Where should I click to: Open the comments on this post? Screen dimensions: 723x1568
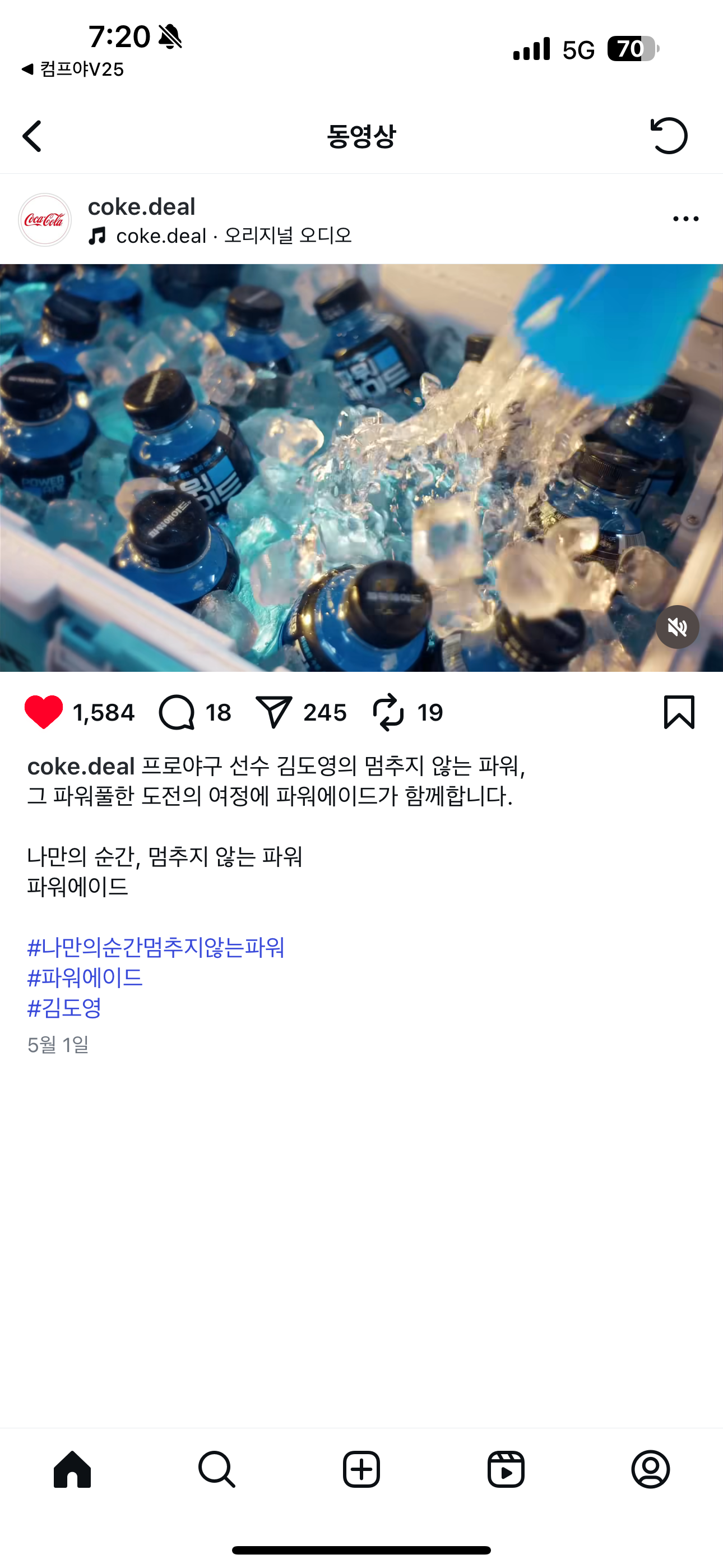coord(177,712)
